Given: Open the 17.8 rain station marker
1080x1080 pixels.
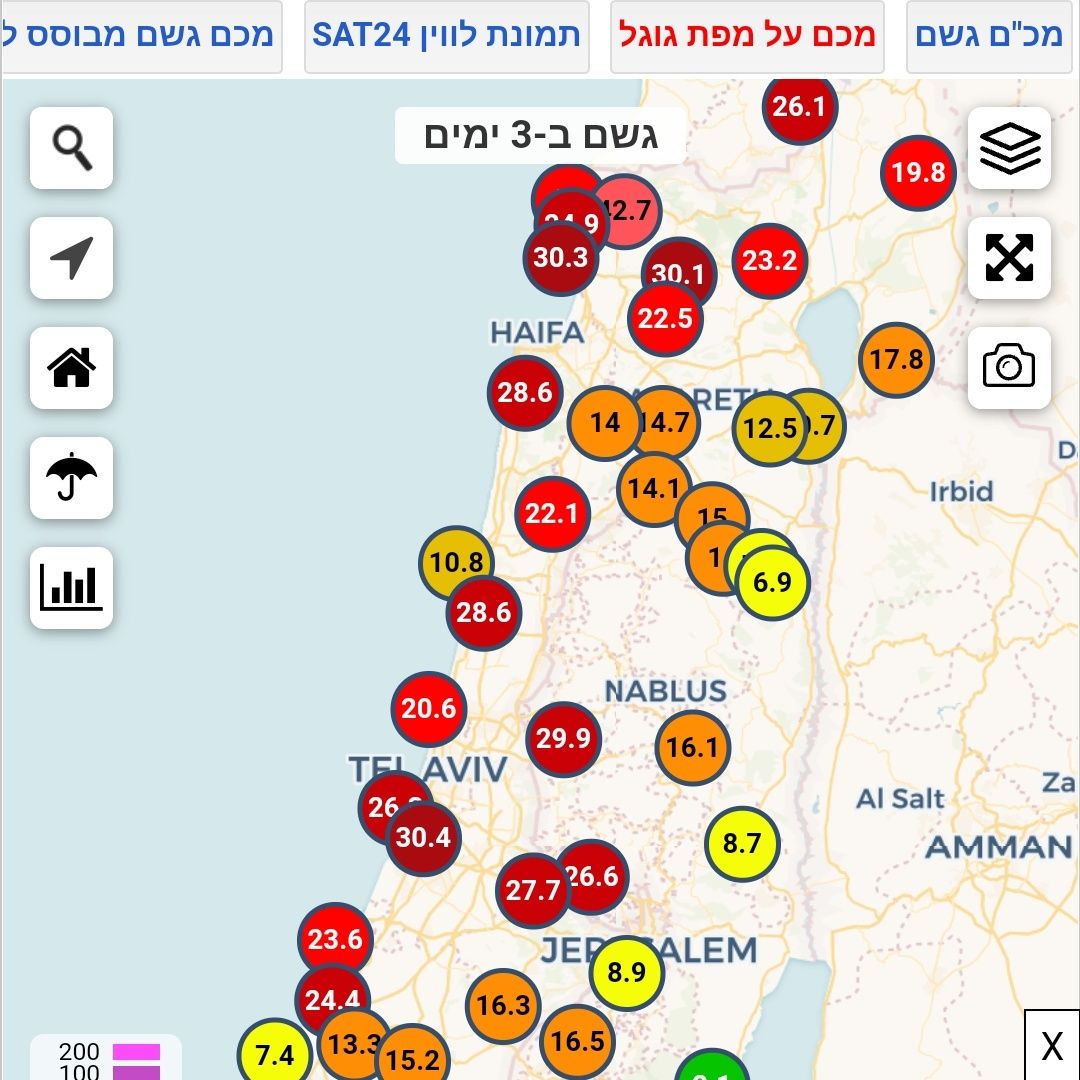Looking at the screenshot, I should click(896, 359).
